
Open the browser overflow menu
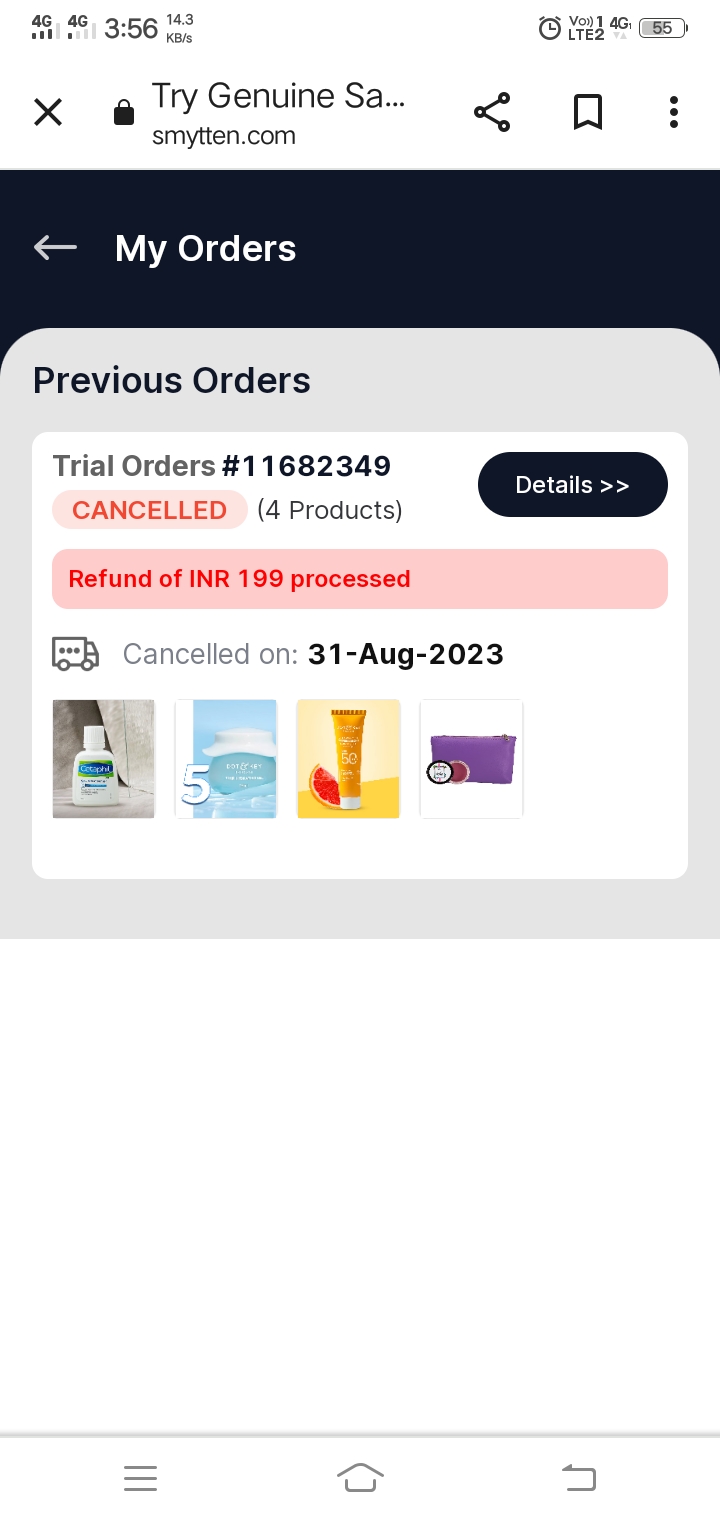click(x=674, y=112)
